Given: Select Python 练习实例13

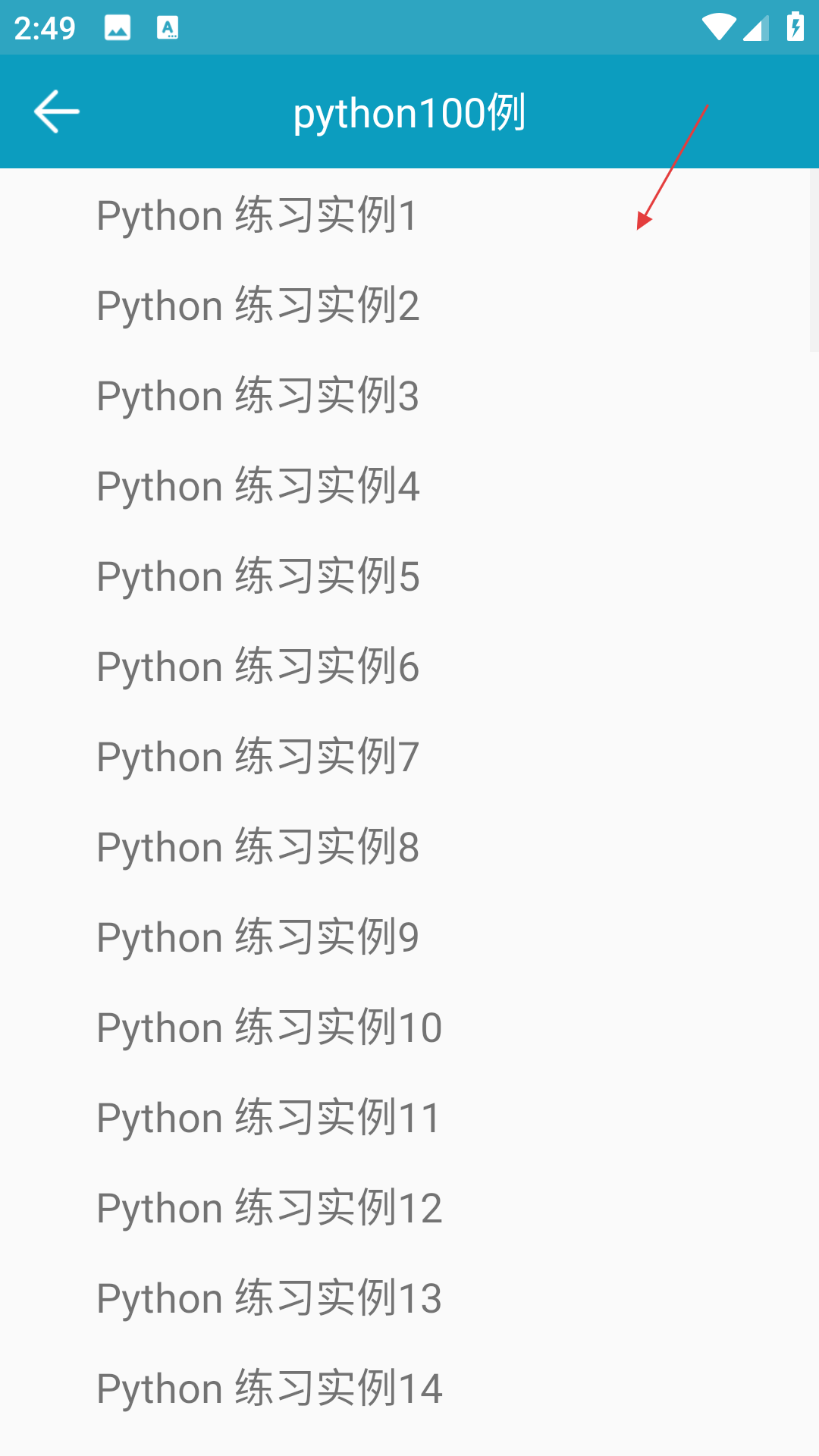Looking at the screenshot, I should pos(269,1298).
